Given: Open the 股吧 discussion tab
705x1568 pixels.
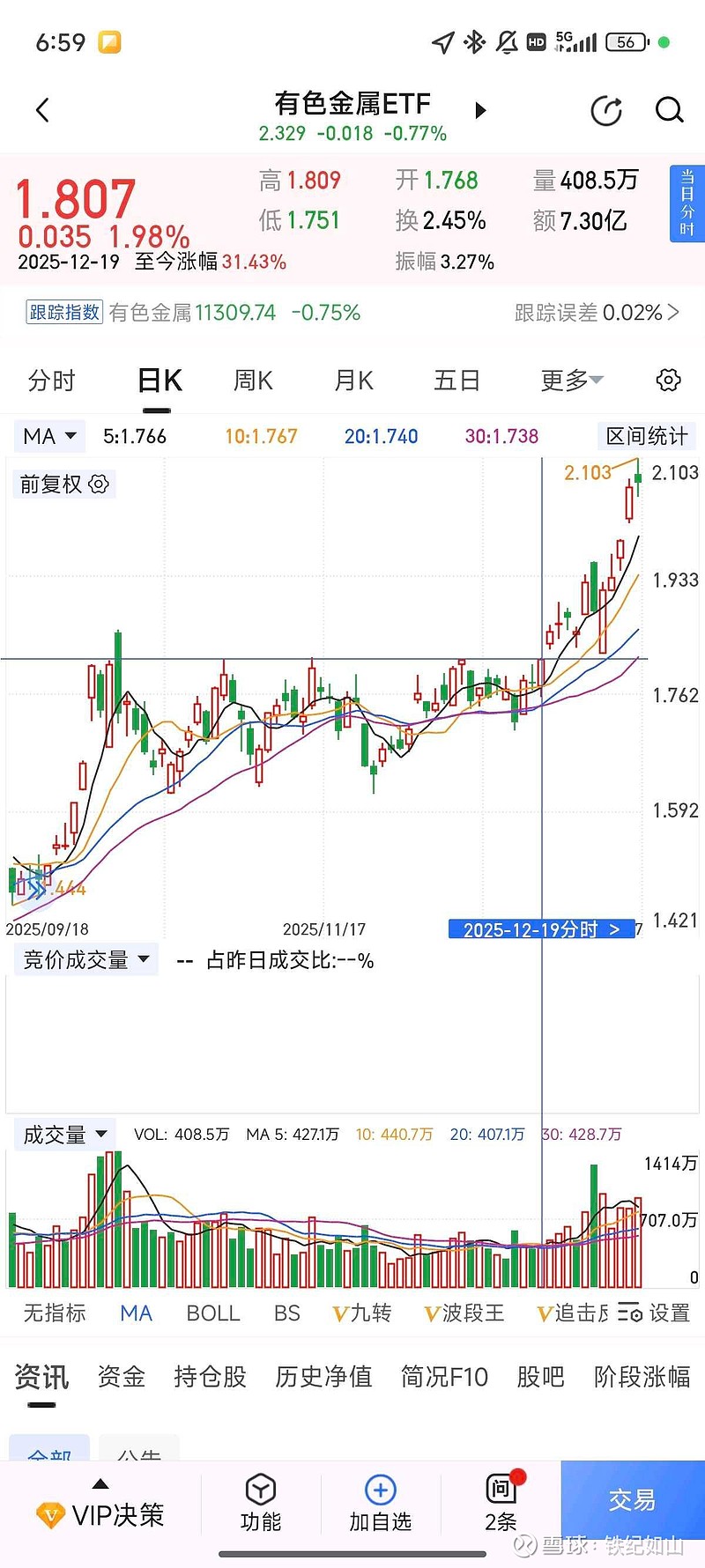Looking at the screenshot, I should (540, 1377).
